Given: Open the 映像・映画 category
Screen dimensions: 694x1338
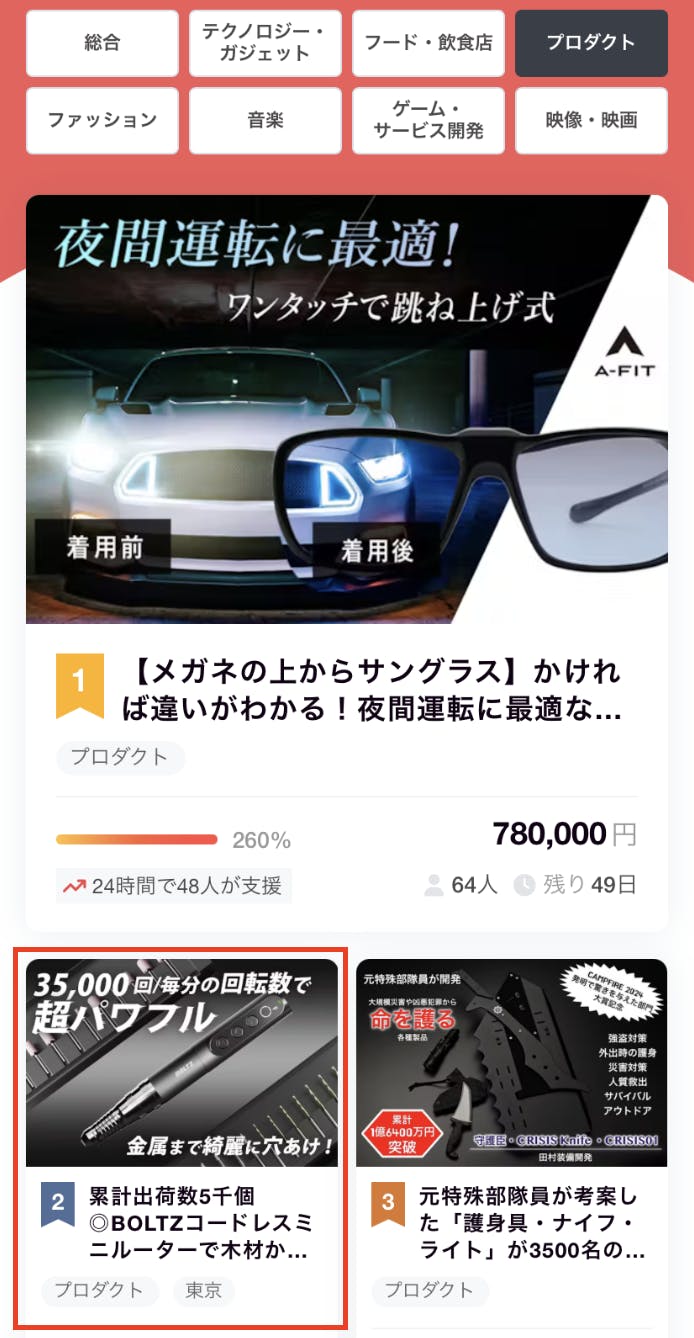Looking at the screenshot, I should pyautogui.click(x=591, y=120).
